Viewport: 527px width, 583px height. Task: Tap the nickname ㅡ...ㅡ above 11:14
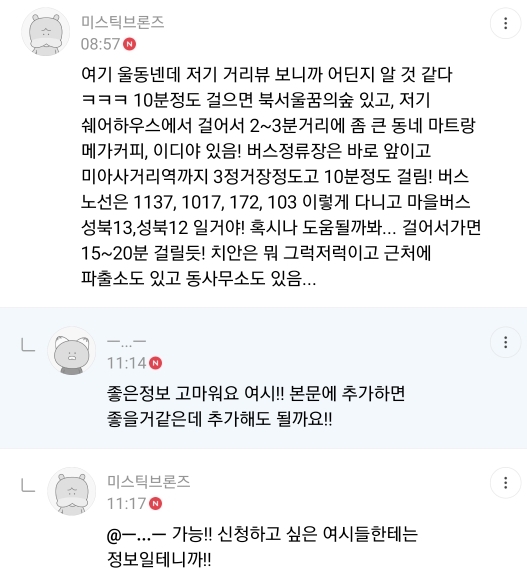tap(126, 341)
